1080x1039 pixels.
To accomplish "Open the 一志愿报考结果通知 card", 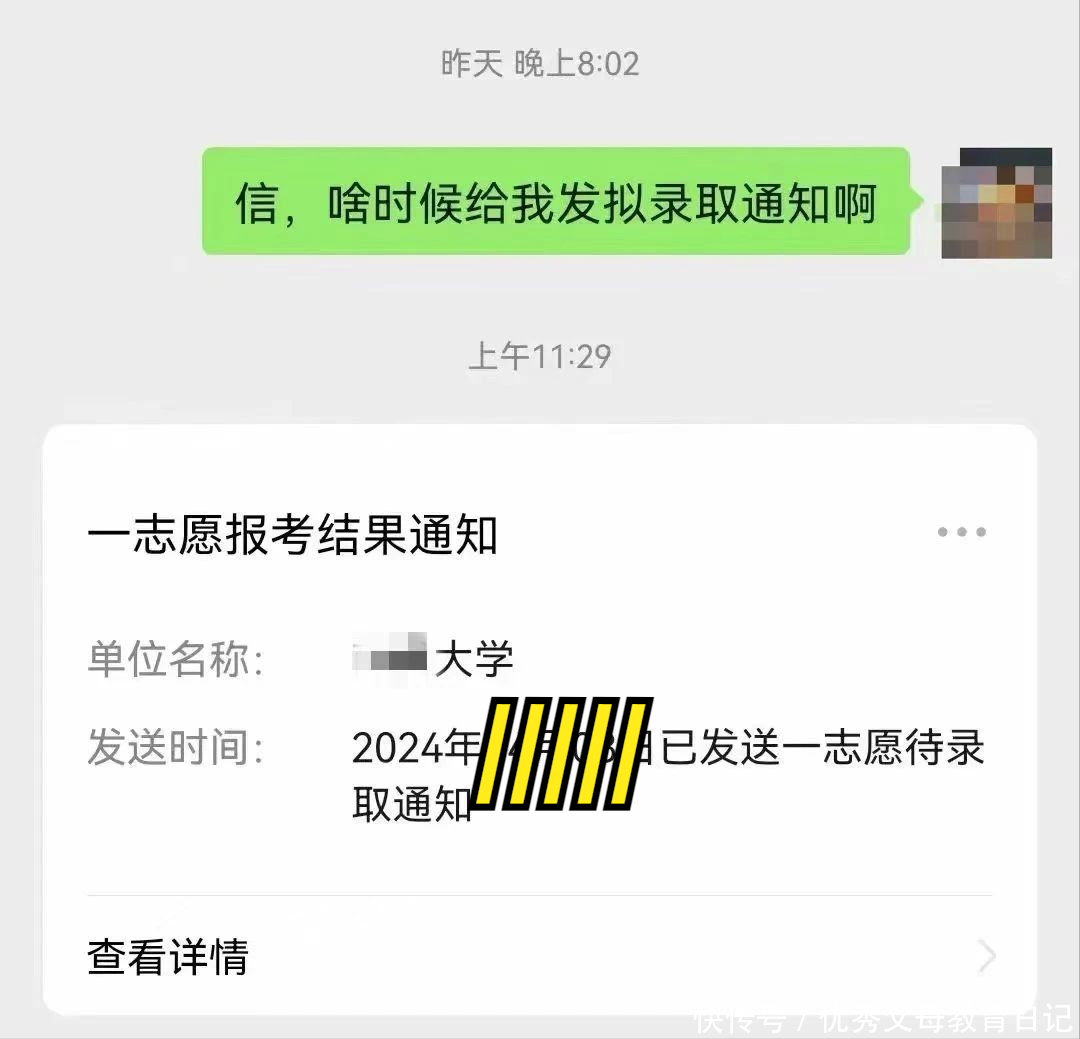I will 292,536.
